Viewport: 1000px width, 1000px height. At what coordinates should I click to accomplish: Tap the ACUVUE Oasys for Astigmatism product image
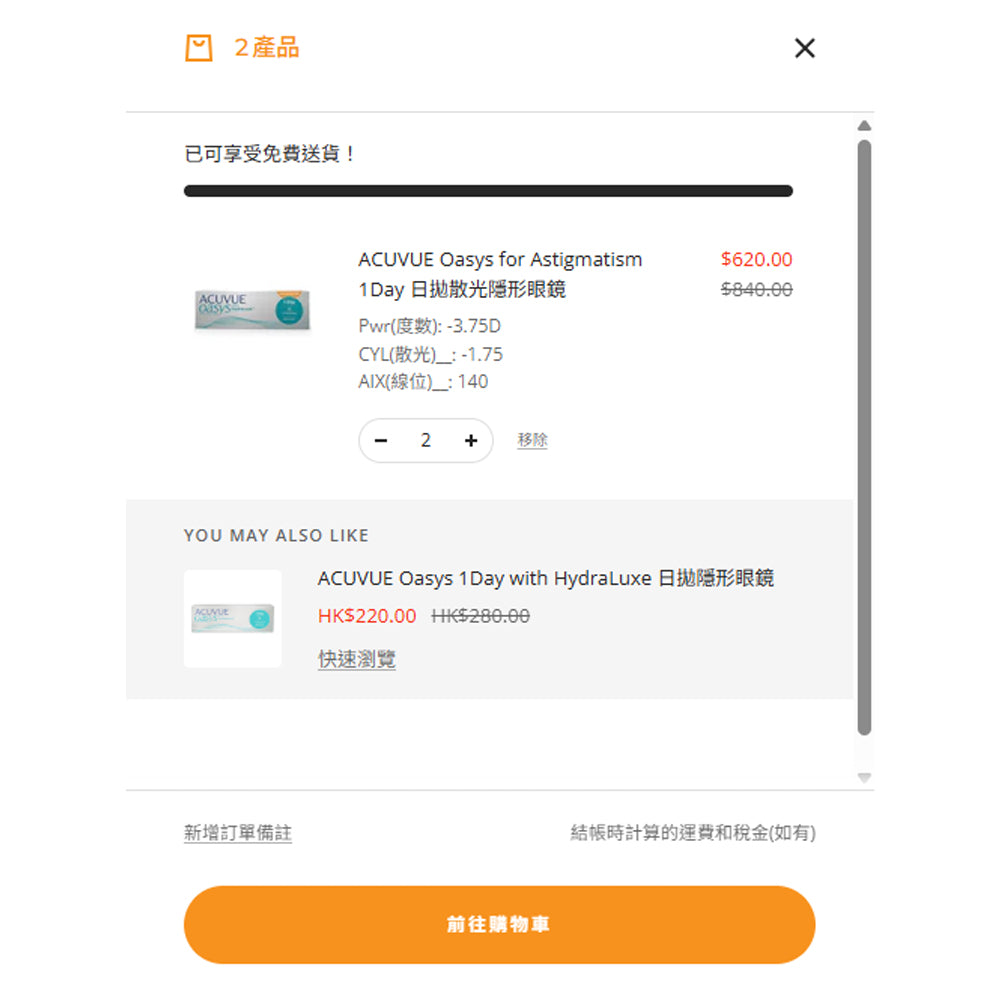[252, 309]
